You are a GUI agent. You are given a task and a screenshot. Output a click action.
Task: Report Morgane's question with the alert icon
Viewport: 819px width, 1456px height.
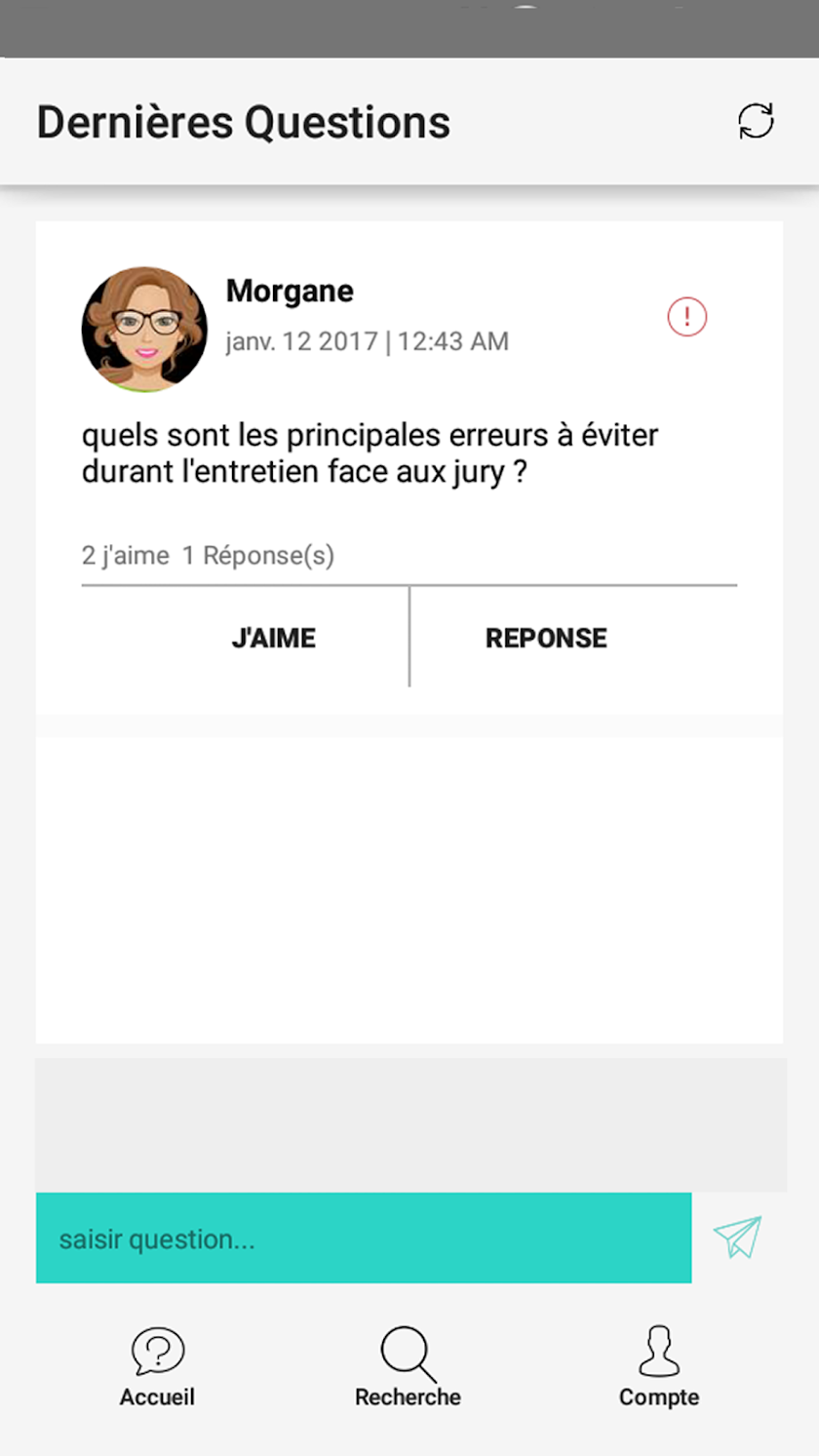(686, 317)
